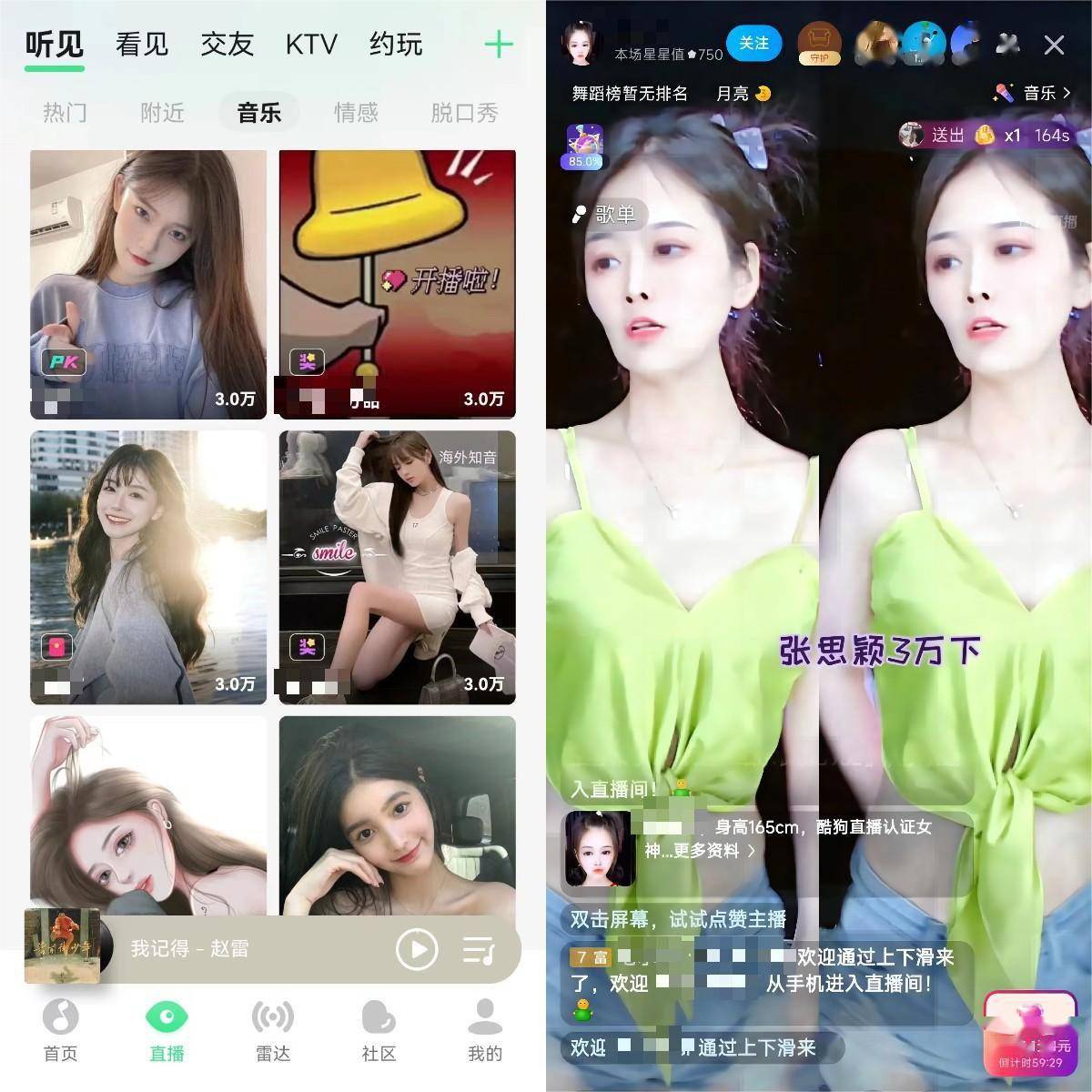Switch to the 情感 category

tap(356, 113)
